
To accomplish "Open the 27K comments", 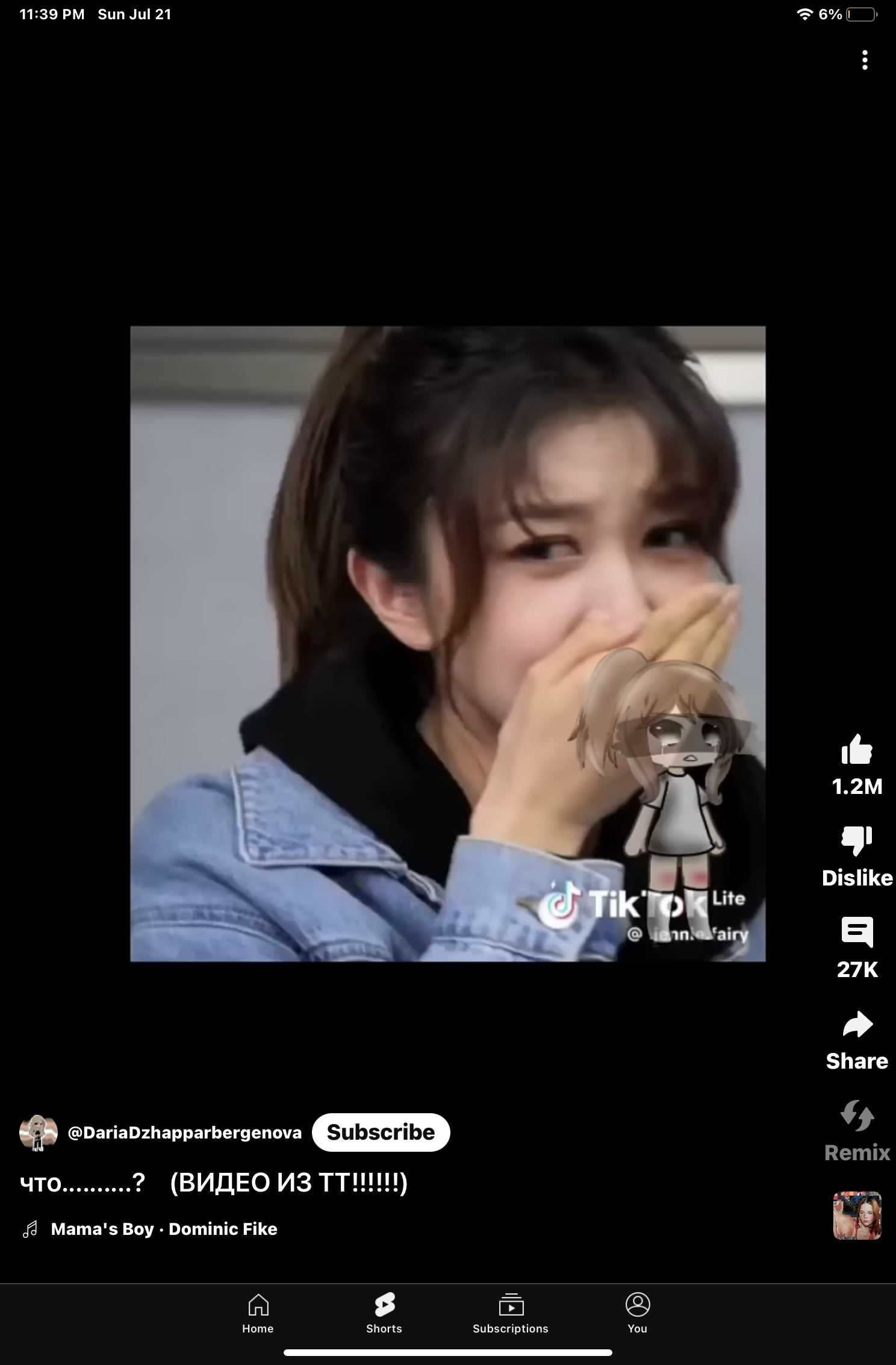I will 857,932.
